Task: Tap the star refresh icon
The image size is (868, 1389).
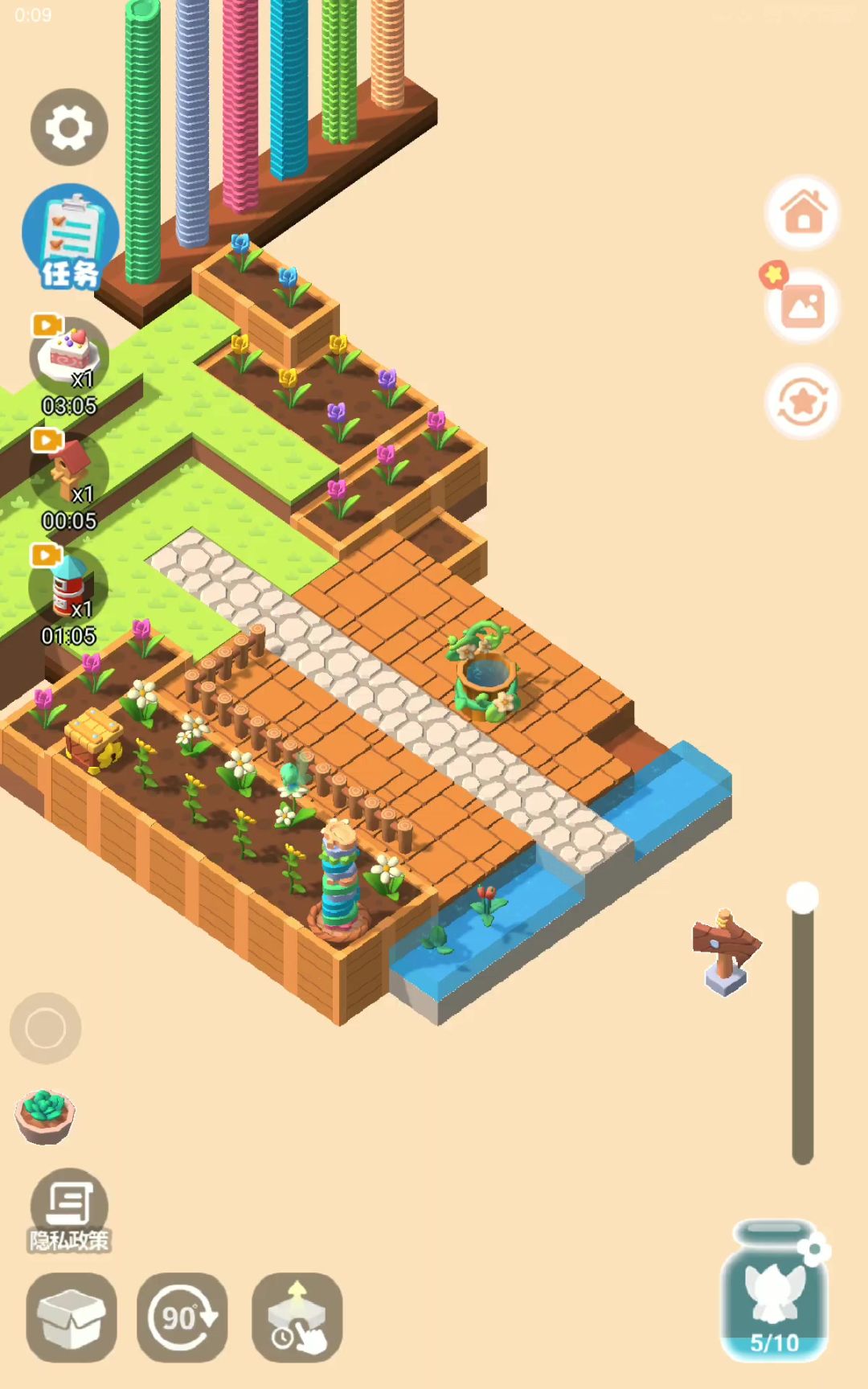Action: coord(803,401)
